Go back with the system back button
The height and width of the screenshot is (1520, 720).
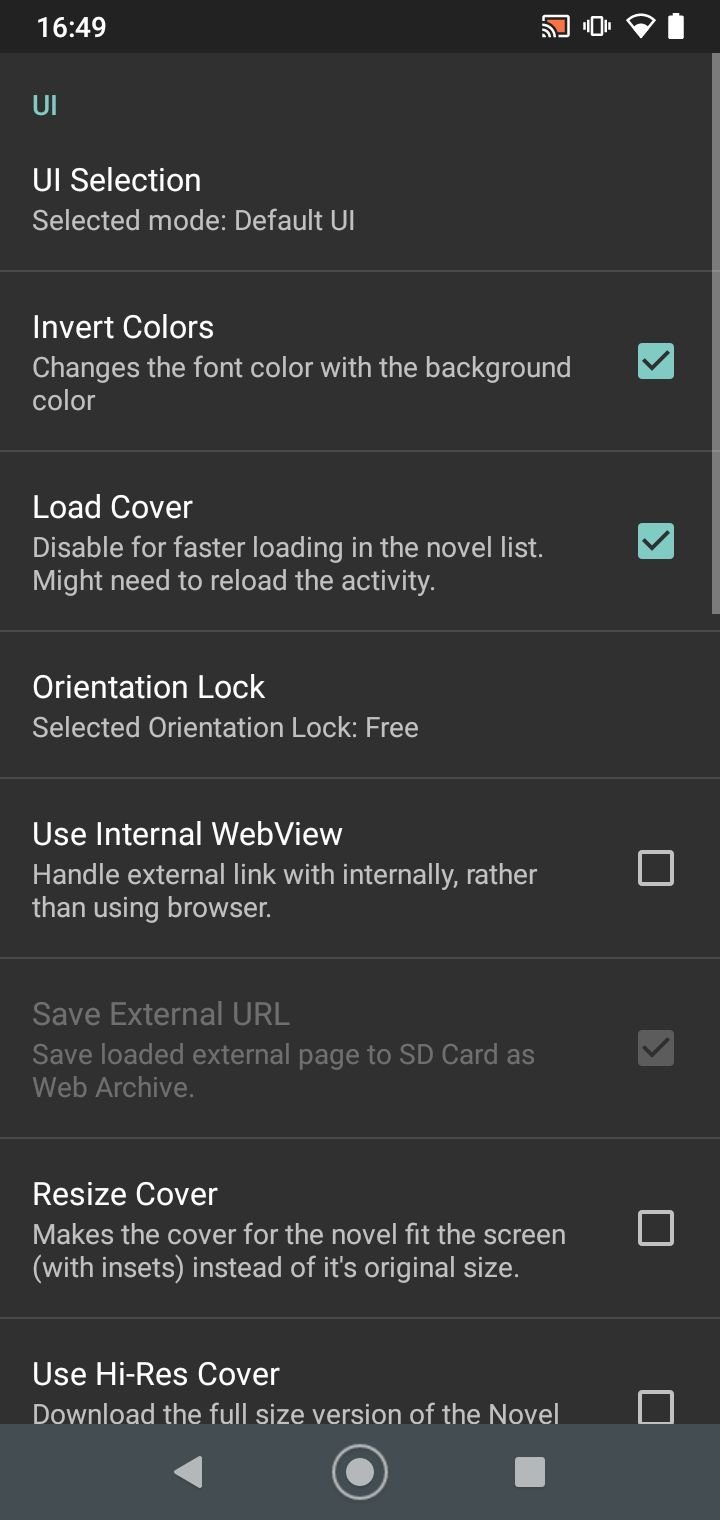pyautogui.click(x=188, y=1472)
